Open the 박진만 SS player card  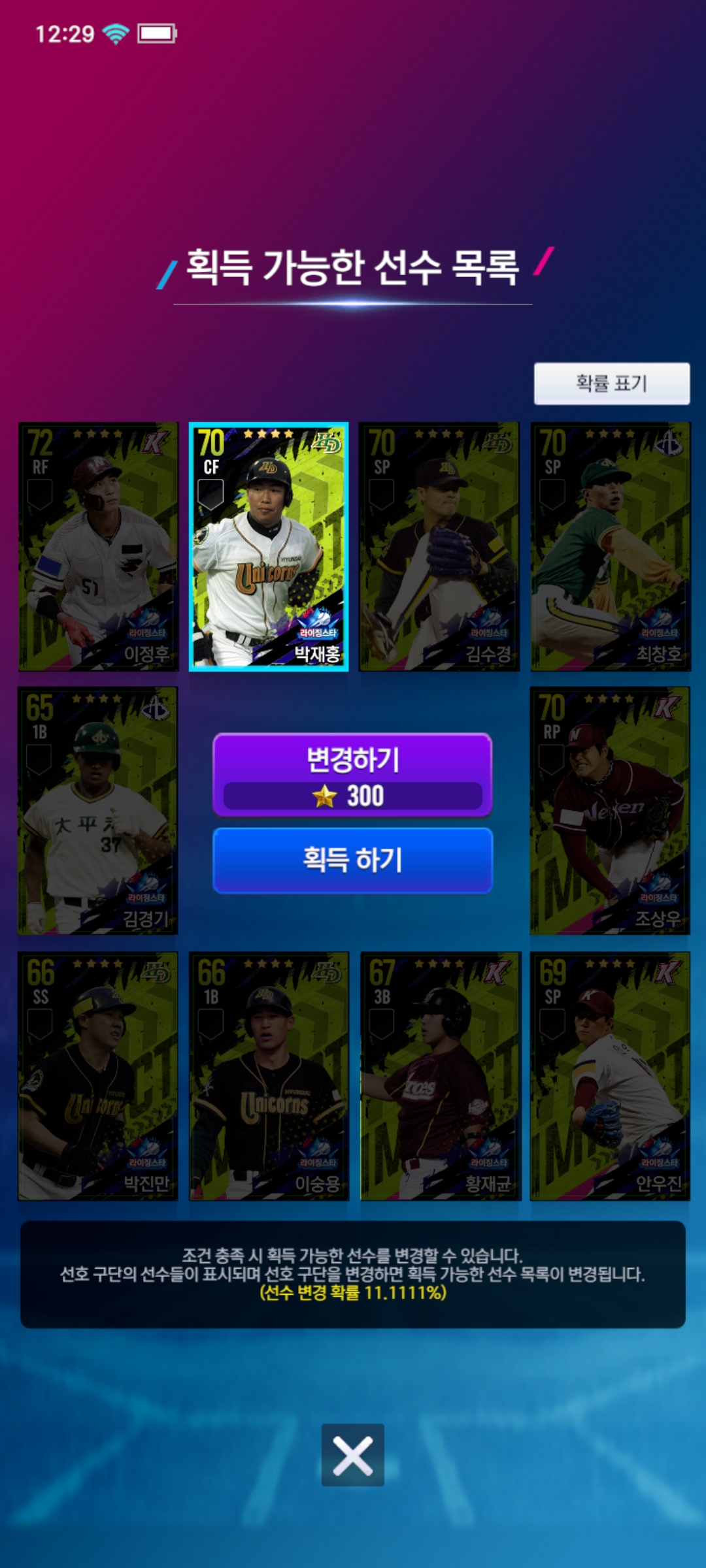(98, 1075)
